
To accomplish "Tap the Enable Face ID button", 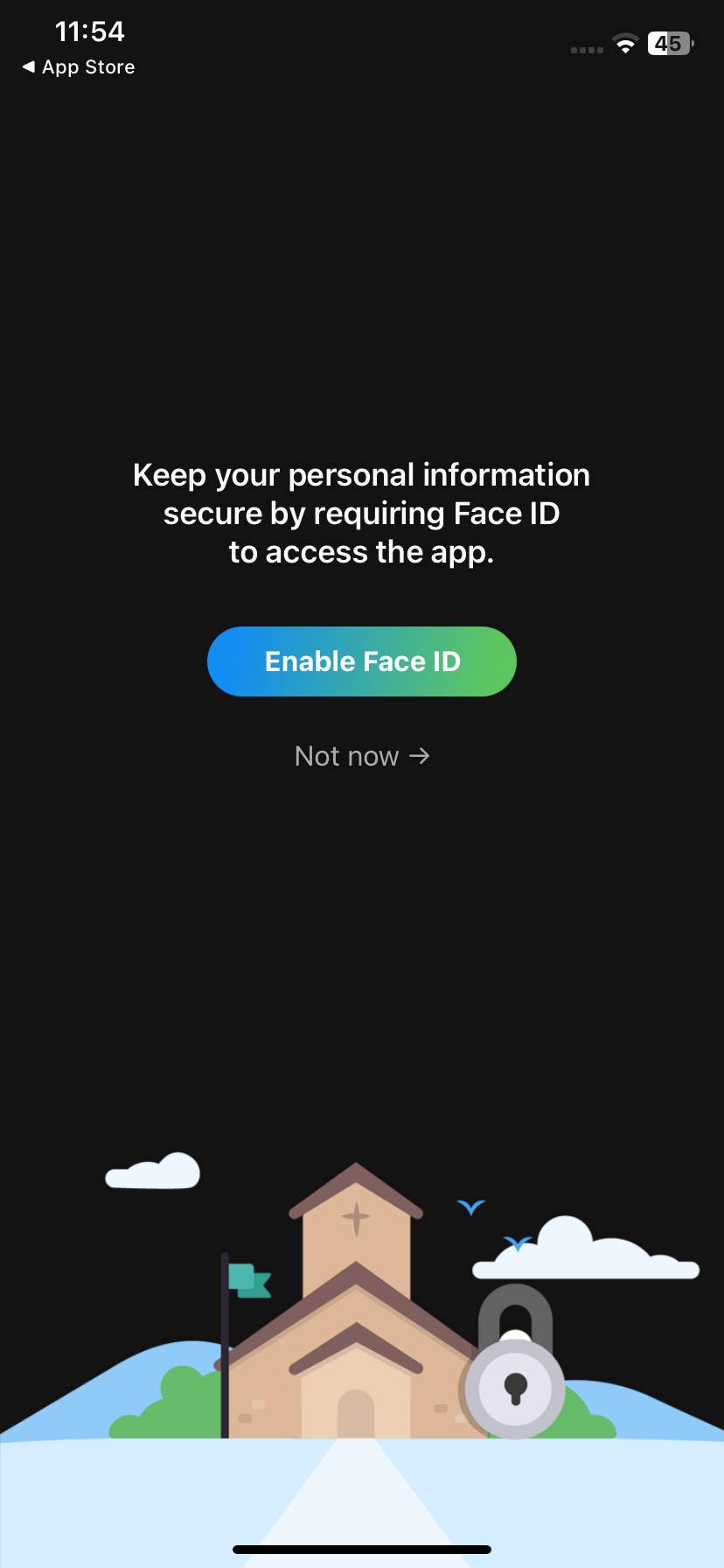I will tap(362, 661).
